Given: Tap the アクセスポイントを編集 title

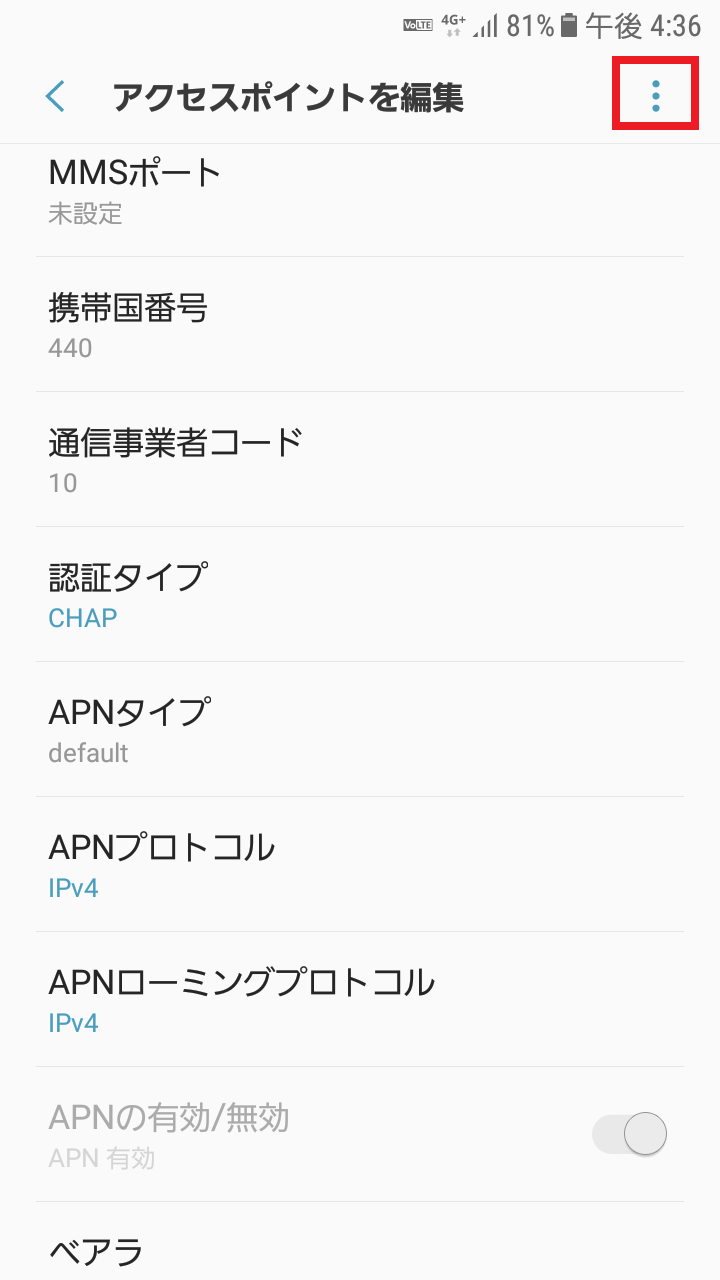Looking at the screenshot, I should [x=288, y=97].
